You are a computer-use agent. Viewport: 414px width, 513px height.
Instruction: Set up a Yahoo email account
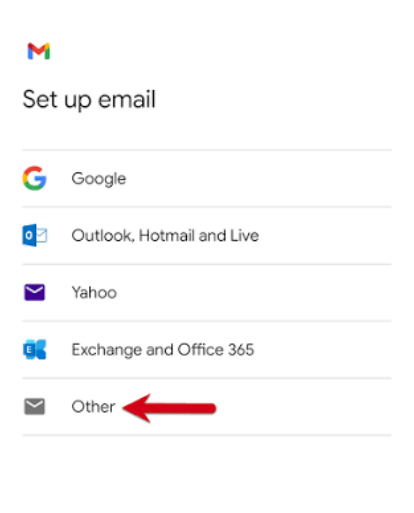tap(207, 293)
